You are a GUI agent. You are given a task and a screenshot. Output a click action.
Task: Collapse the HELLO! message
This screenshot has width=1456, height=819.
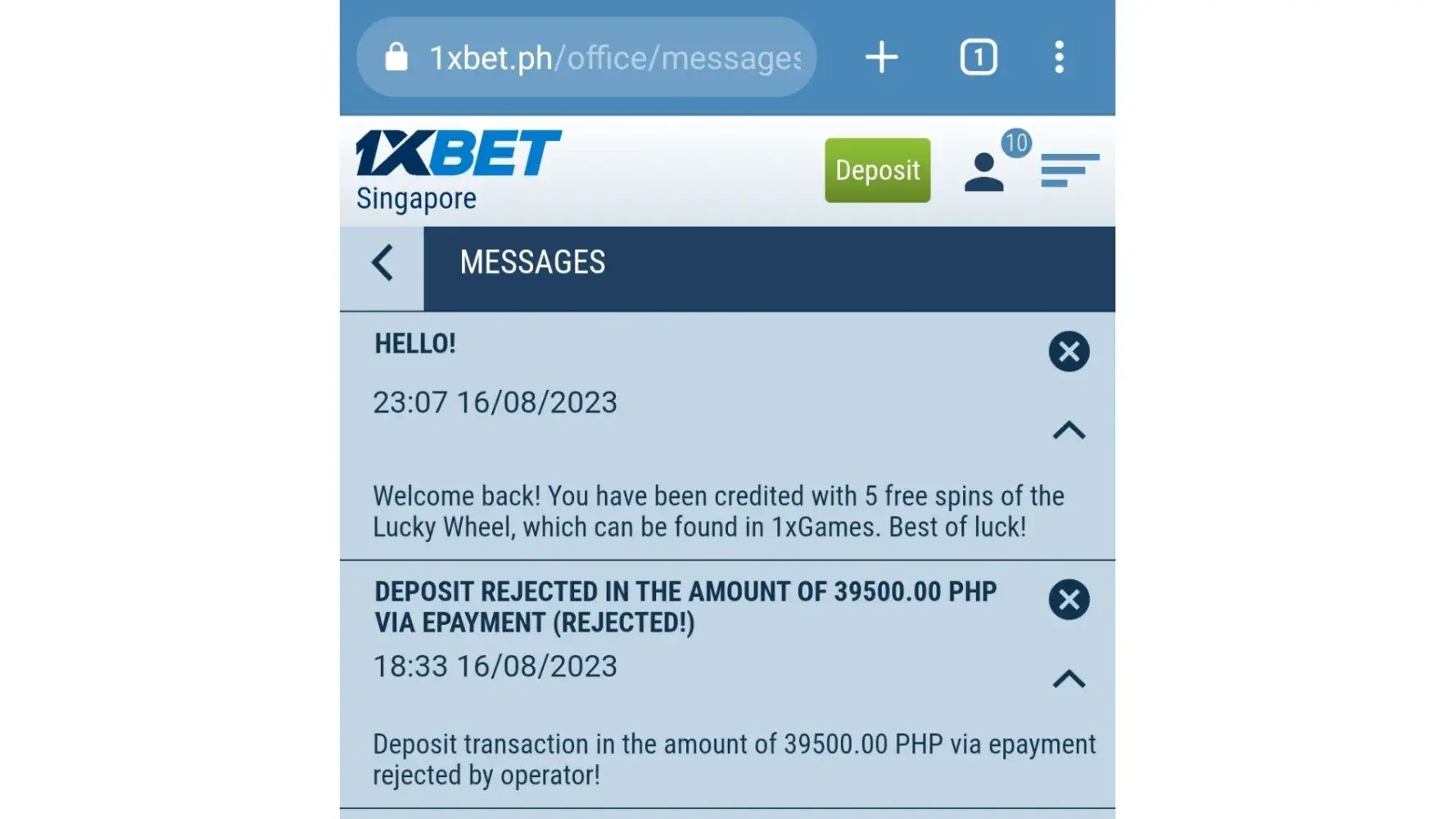click(1069, 430)
